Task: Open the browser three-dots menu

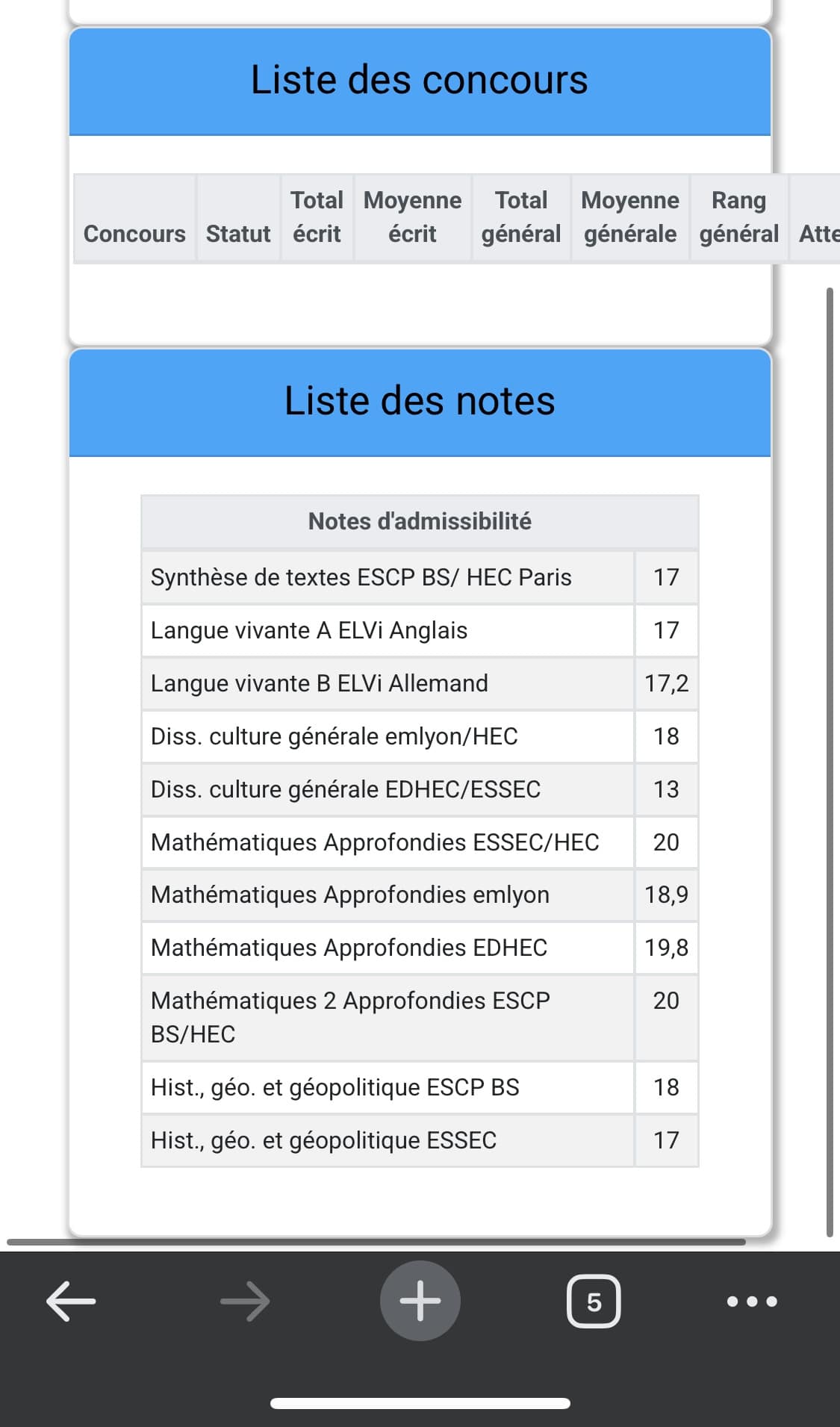Action: [x=752, y=1302]
